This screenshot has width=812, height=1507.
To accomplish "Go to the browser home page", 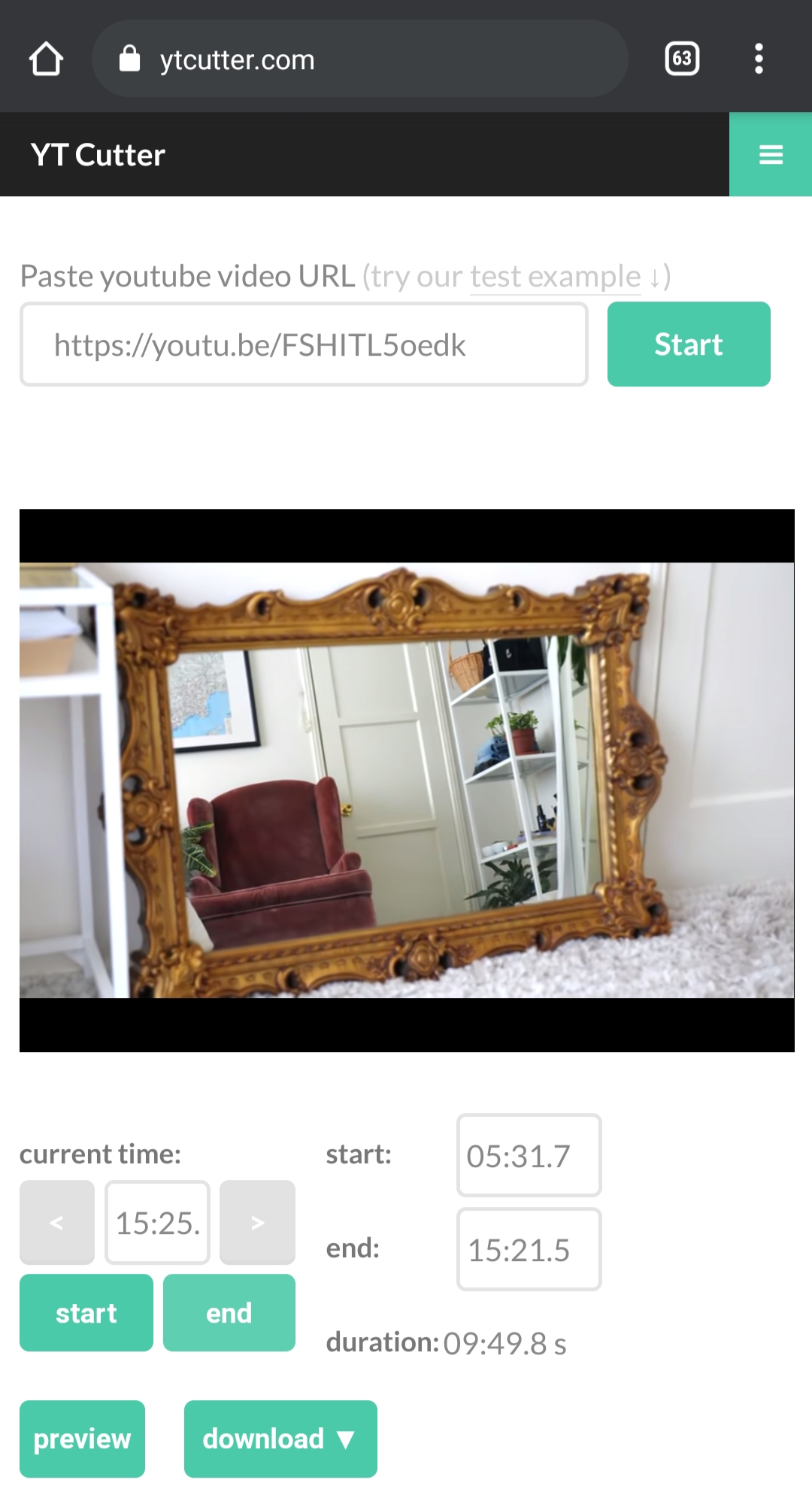I will [x=46, y=59].
